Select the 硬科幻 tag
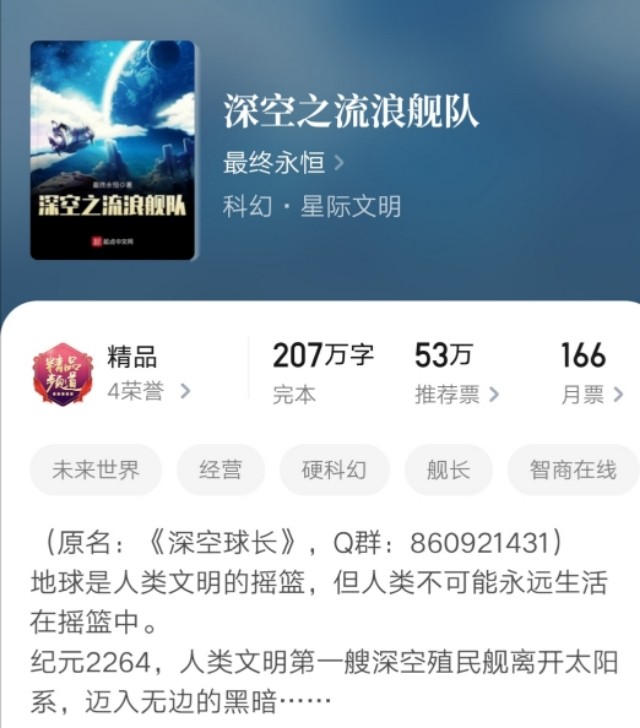 (x=334, y=470)
